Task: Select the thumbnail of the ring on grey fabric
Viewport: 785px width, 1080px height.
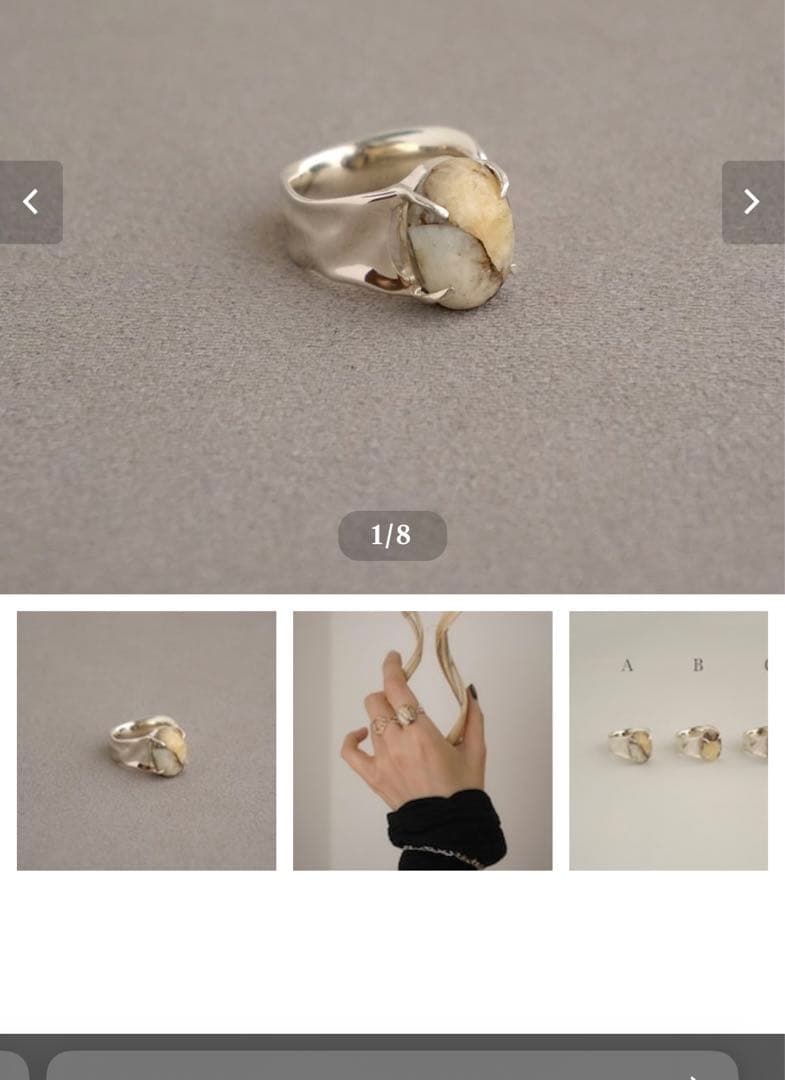Action: pos(146,740)
